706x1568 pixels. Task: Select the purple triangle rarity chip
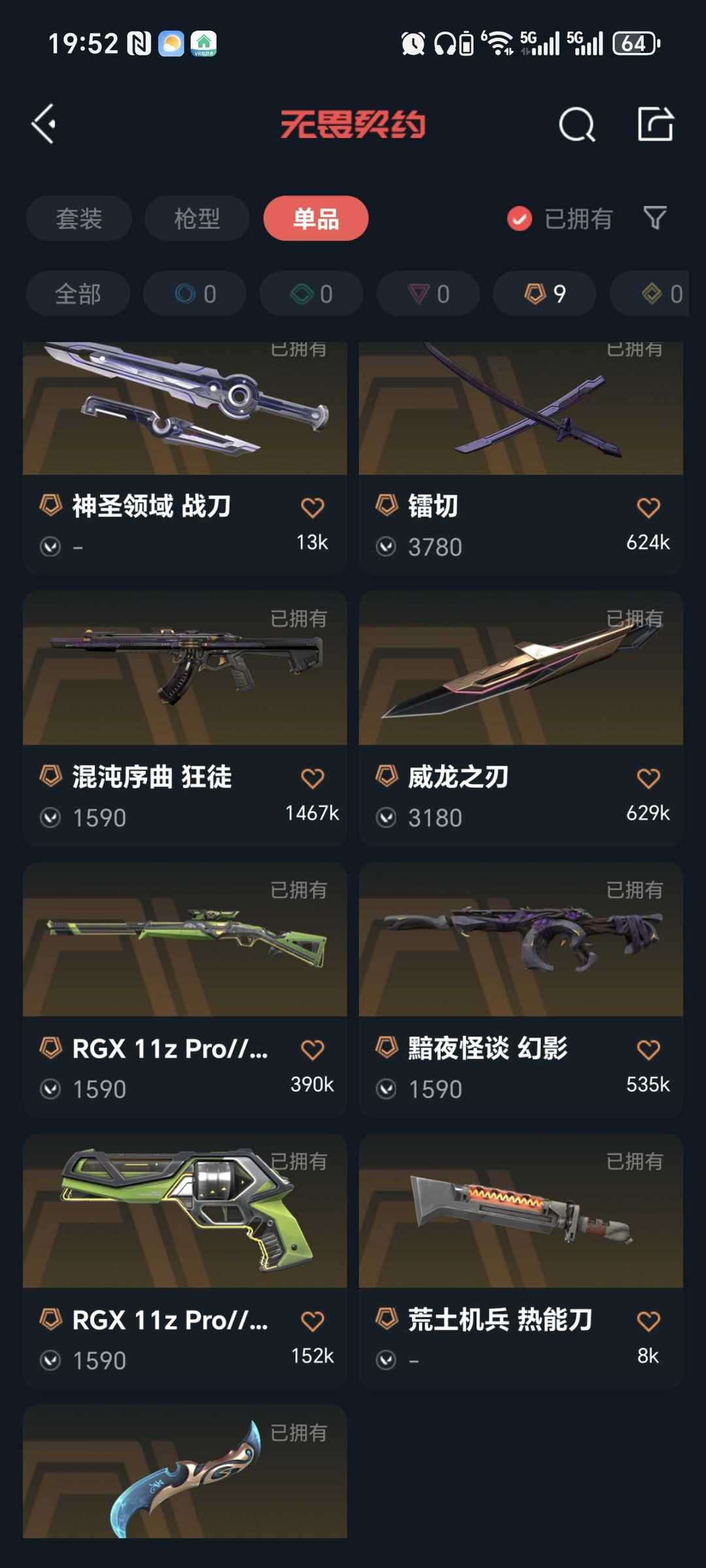click(428, 294)
